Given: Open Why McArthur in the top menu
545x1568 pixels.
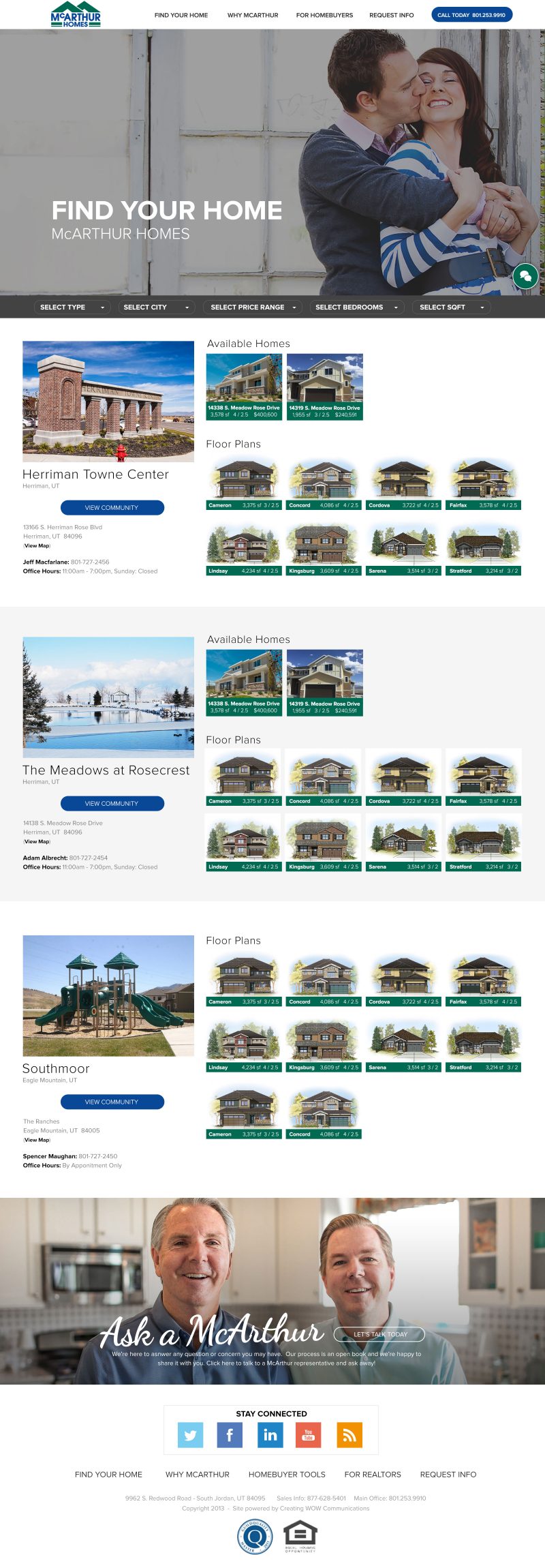Looking at the screenshot, I should 253,15.
